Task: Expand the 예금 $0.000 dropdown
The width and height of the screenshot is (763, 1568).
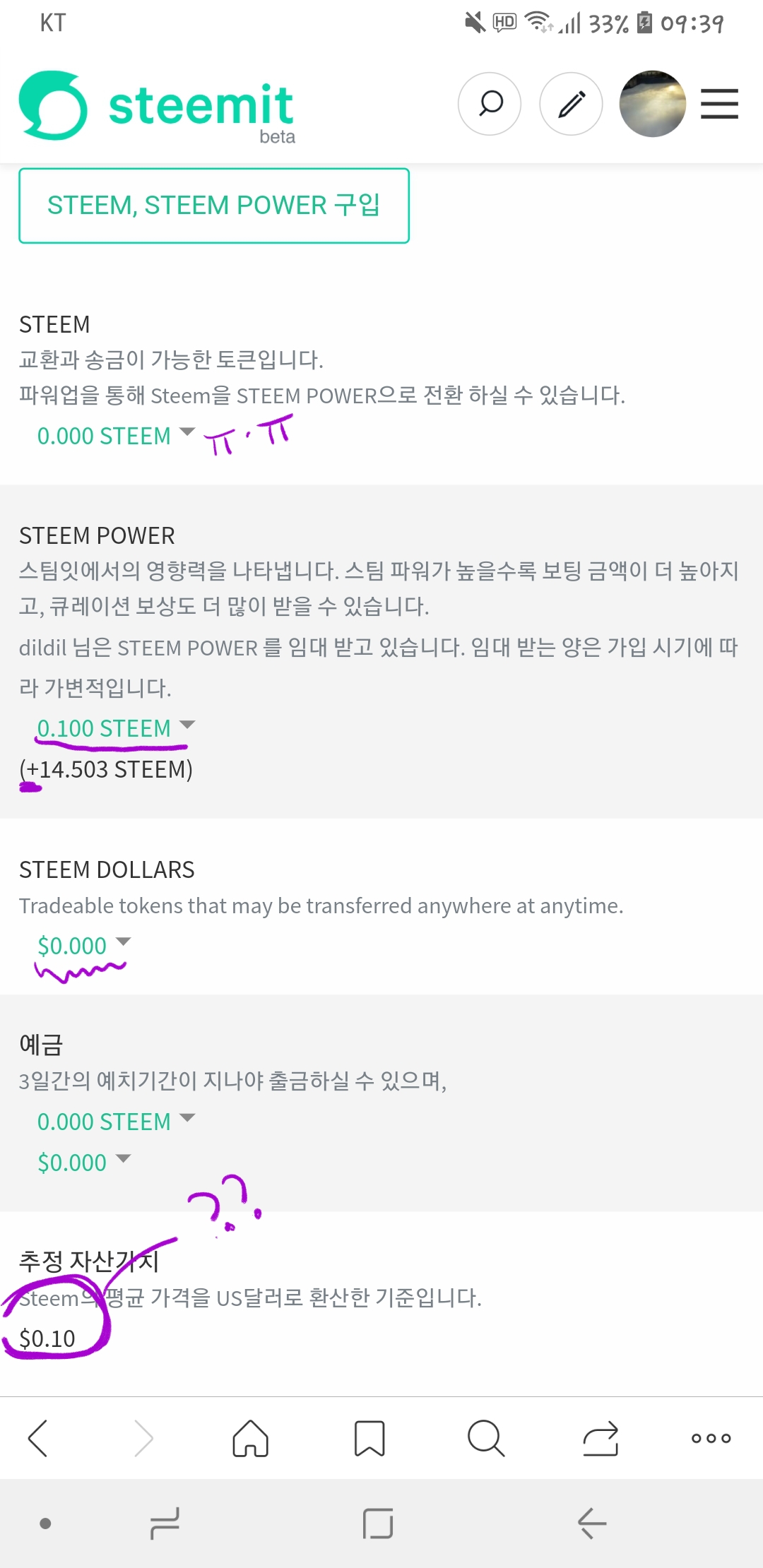Action: (83, 1163)
